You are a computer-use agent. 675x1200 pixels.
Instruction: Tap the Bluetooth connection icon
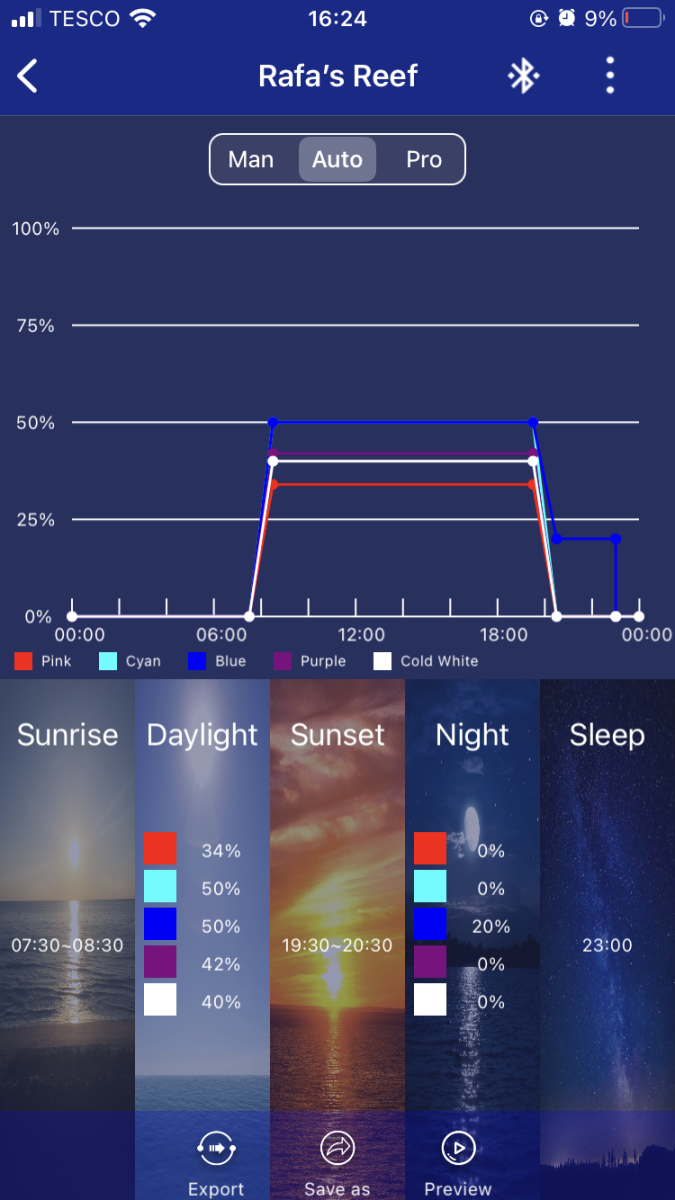point(523,76)
